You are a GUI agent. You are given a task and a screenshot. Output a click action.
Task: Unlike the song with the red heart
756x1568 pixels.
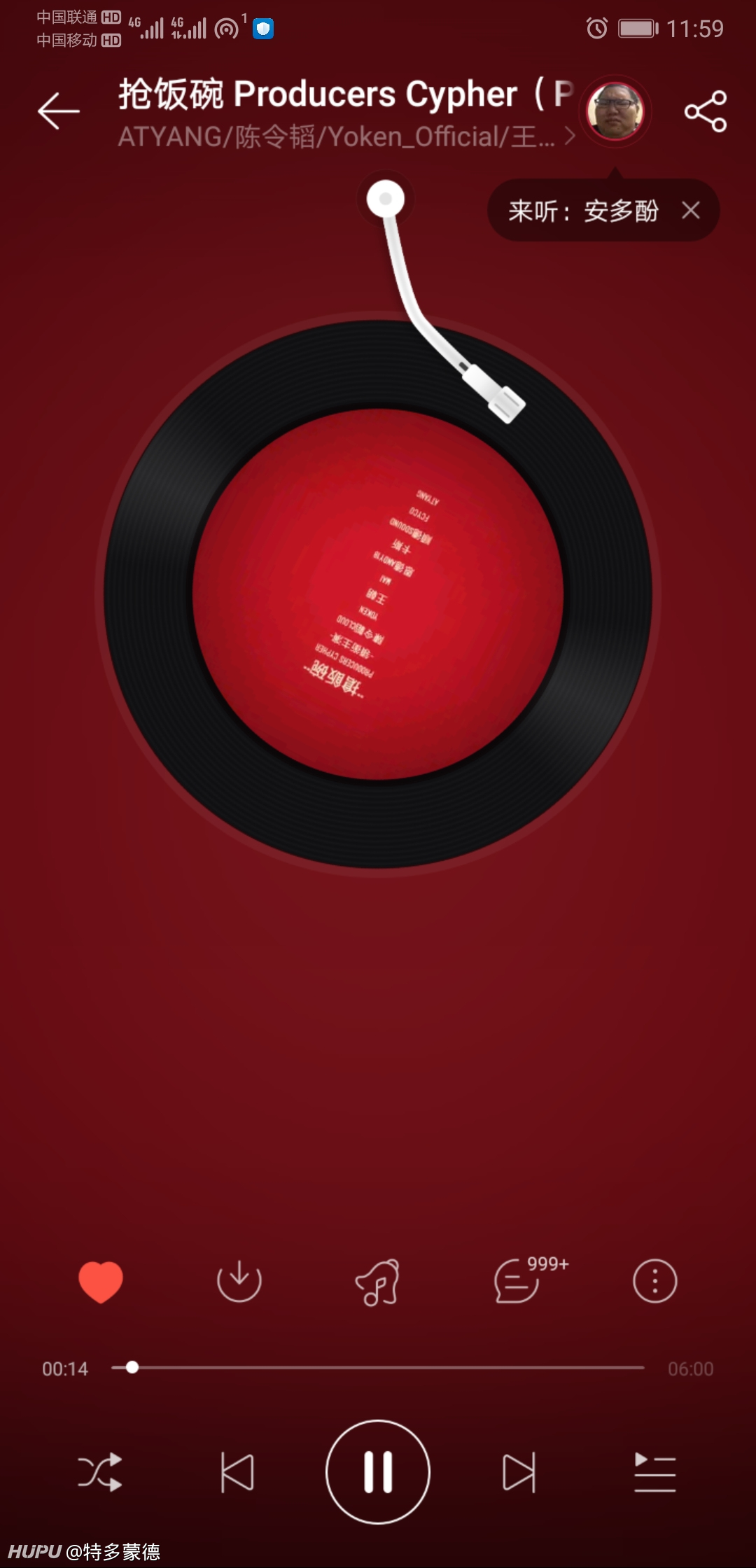[101, 1282]
